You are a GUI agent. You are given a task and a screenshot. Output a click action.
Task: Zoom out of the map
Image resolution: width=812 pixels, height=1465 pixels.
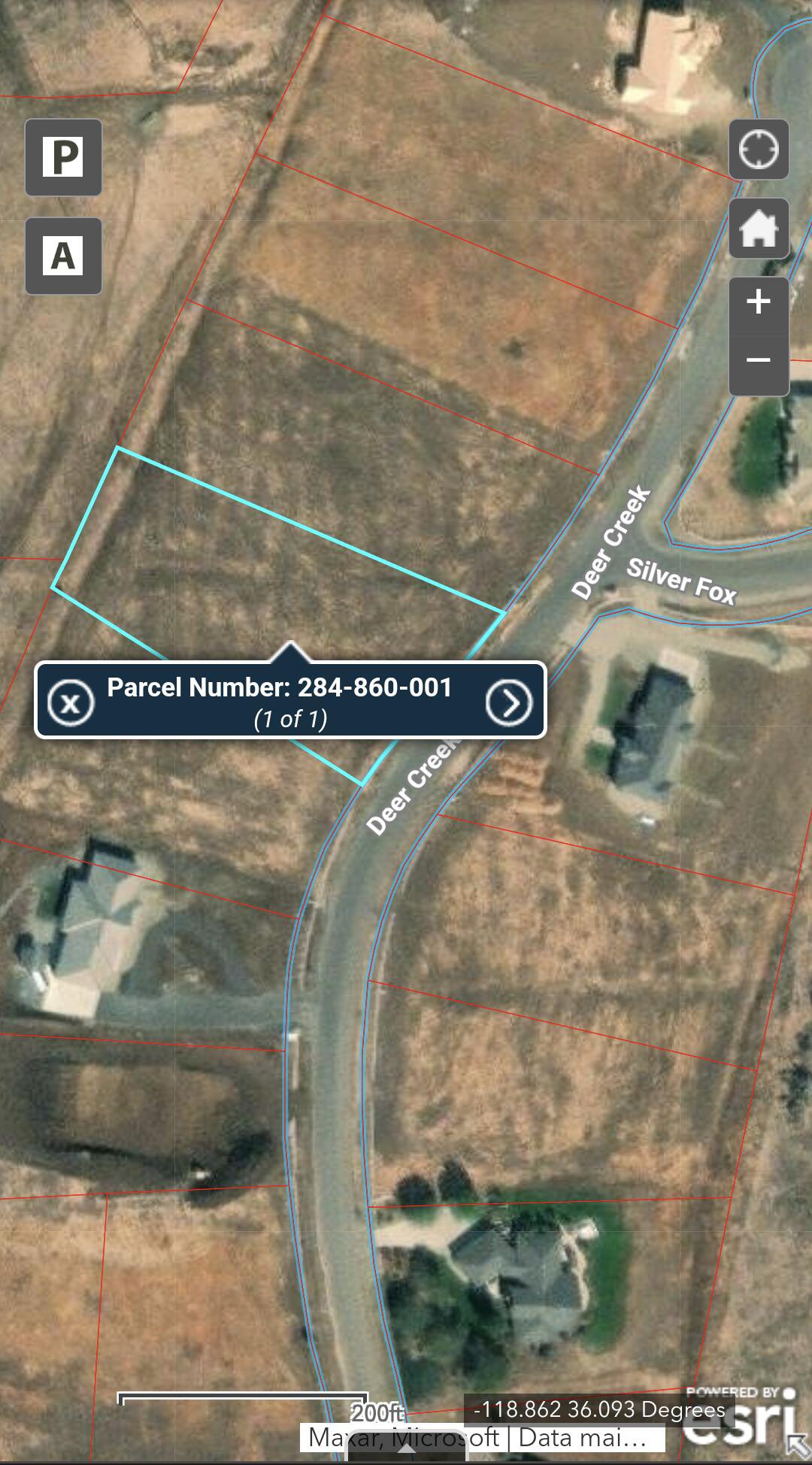click(759, 361)
